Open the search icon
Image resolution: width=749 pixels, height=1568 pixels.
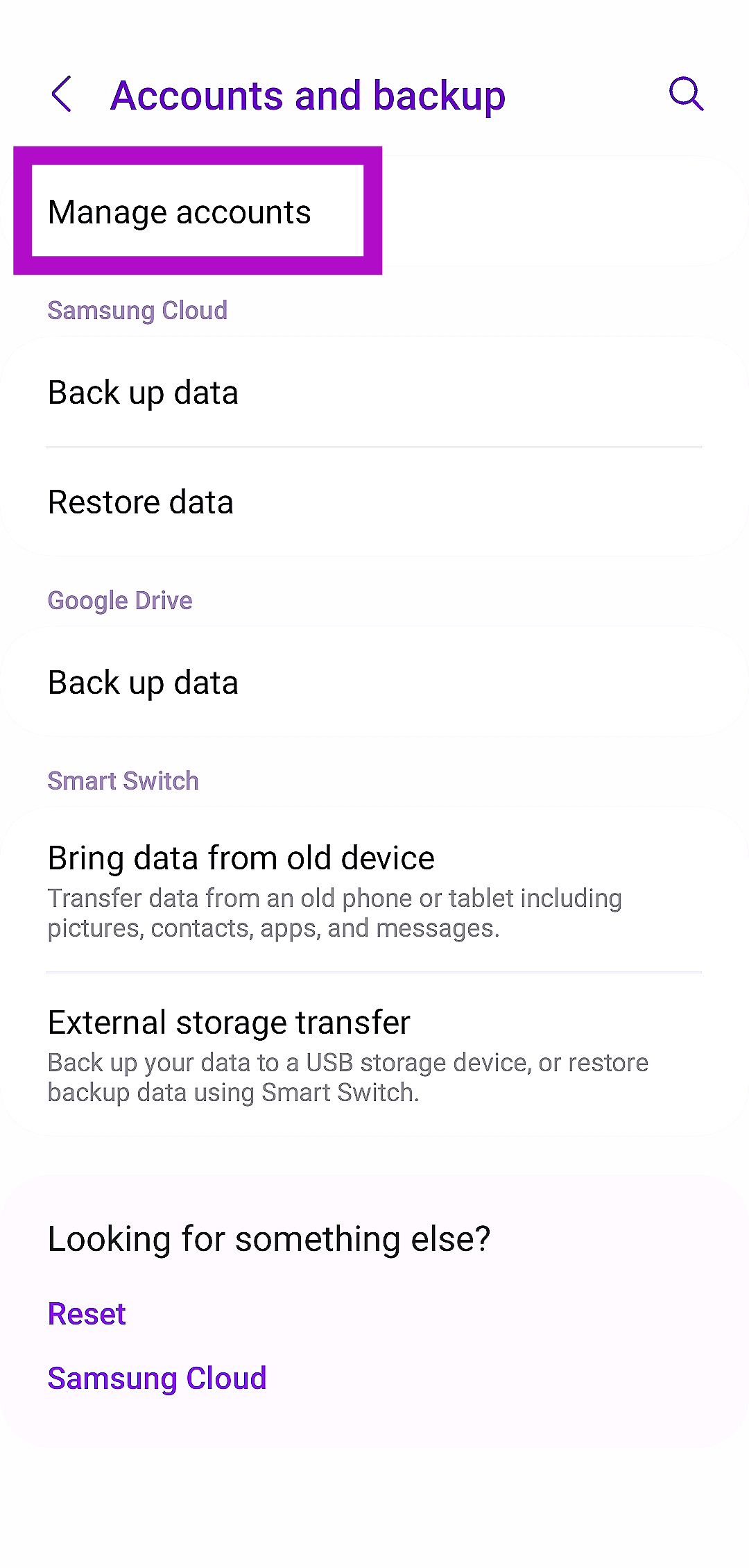686,94
